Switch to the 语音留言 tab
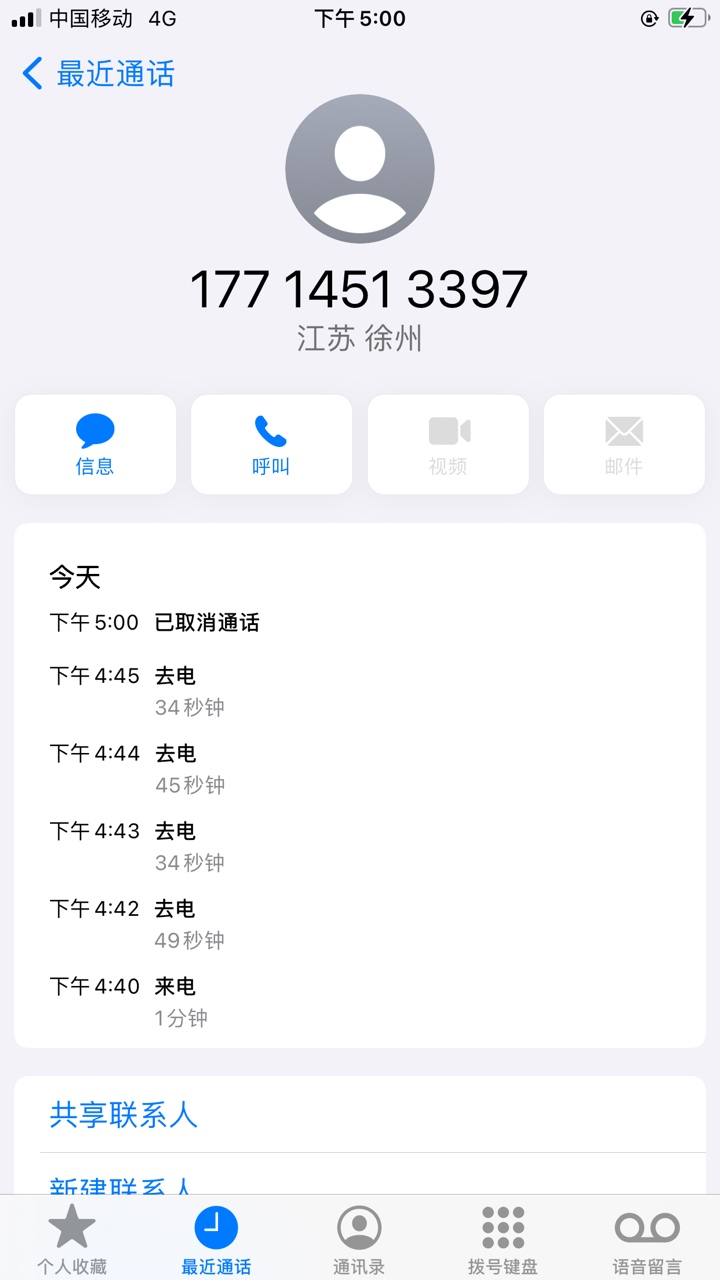Screen dimensions: 720x1280 pyautogui.click(x=647, y=1239)
